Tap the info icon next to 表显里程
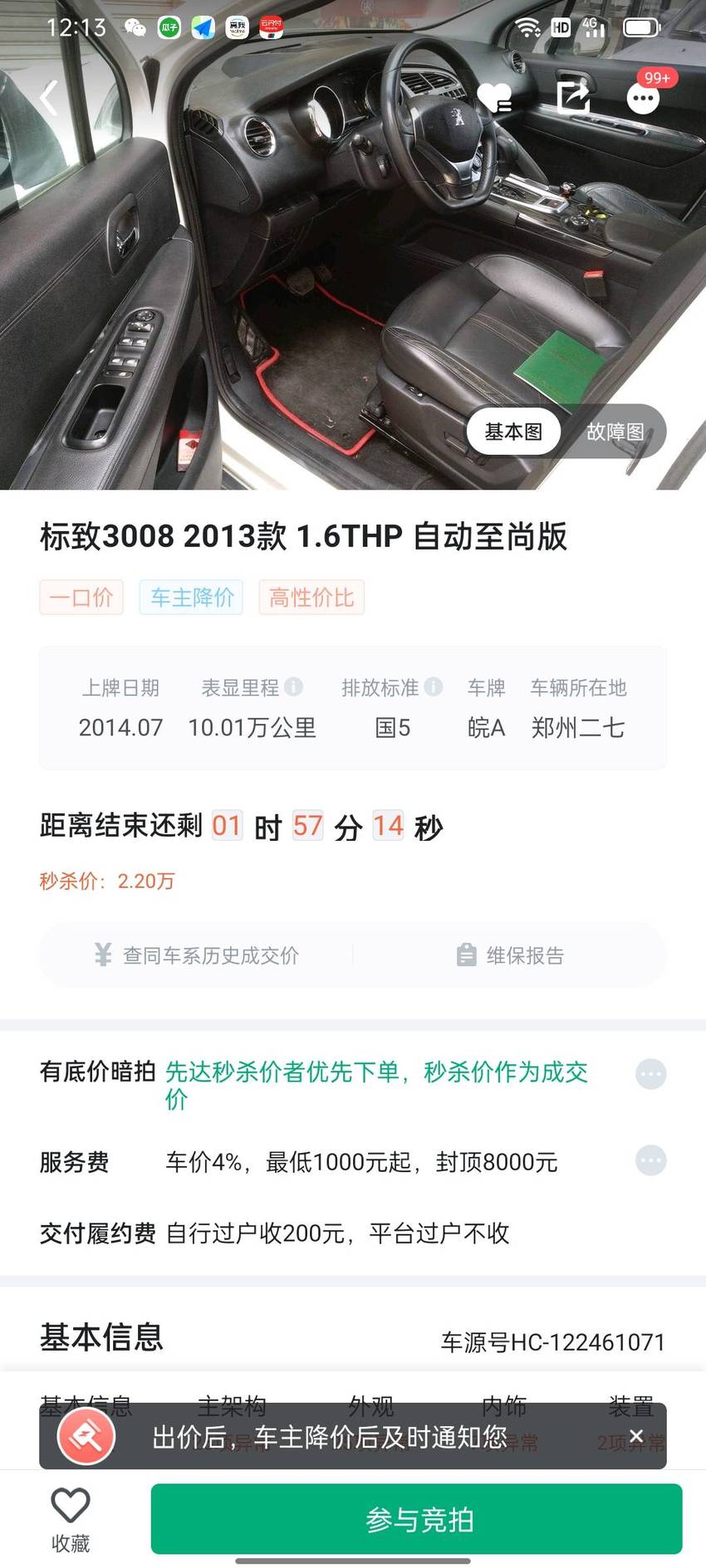 point(293,686)
